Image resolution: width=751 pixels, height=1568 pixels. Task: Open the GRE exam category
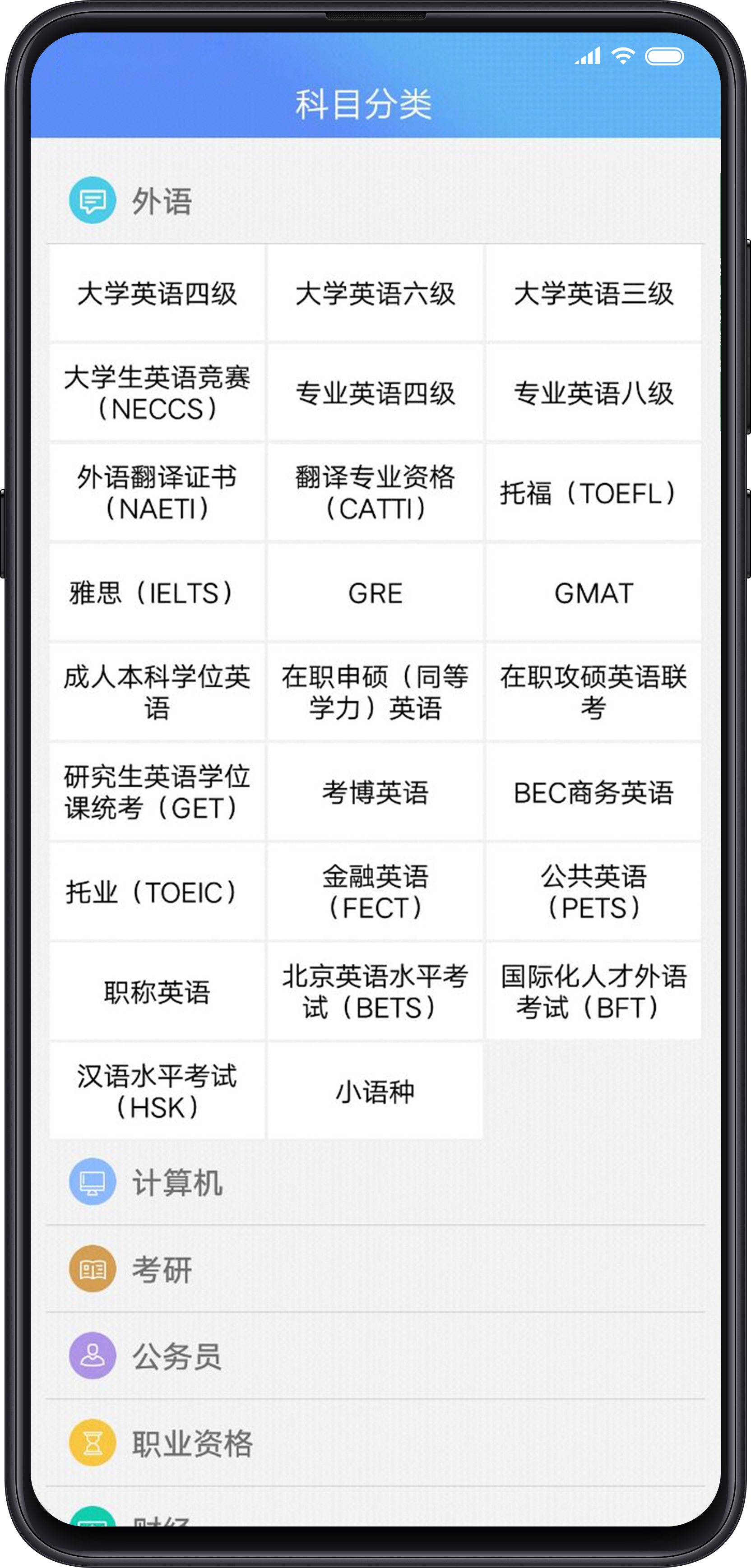tap(375, 593)
